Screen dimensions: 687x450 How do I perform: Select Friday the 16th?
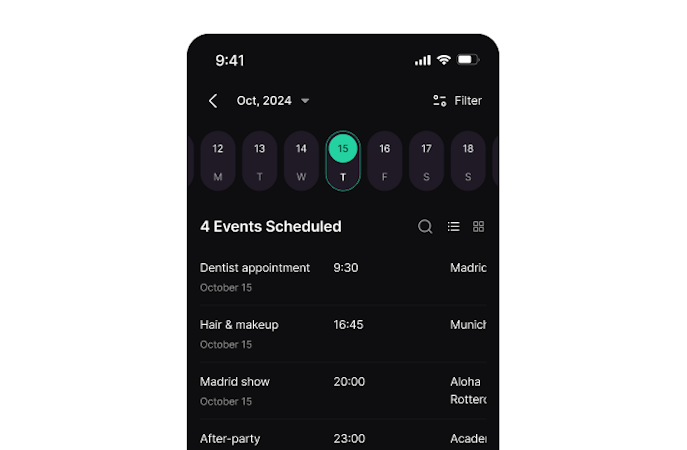point(385,161)
